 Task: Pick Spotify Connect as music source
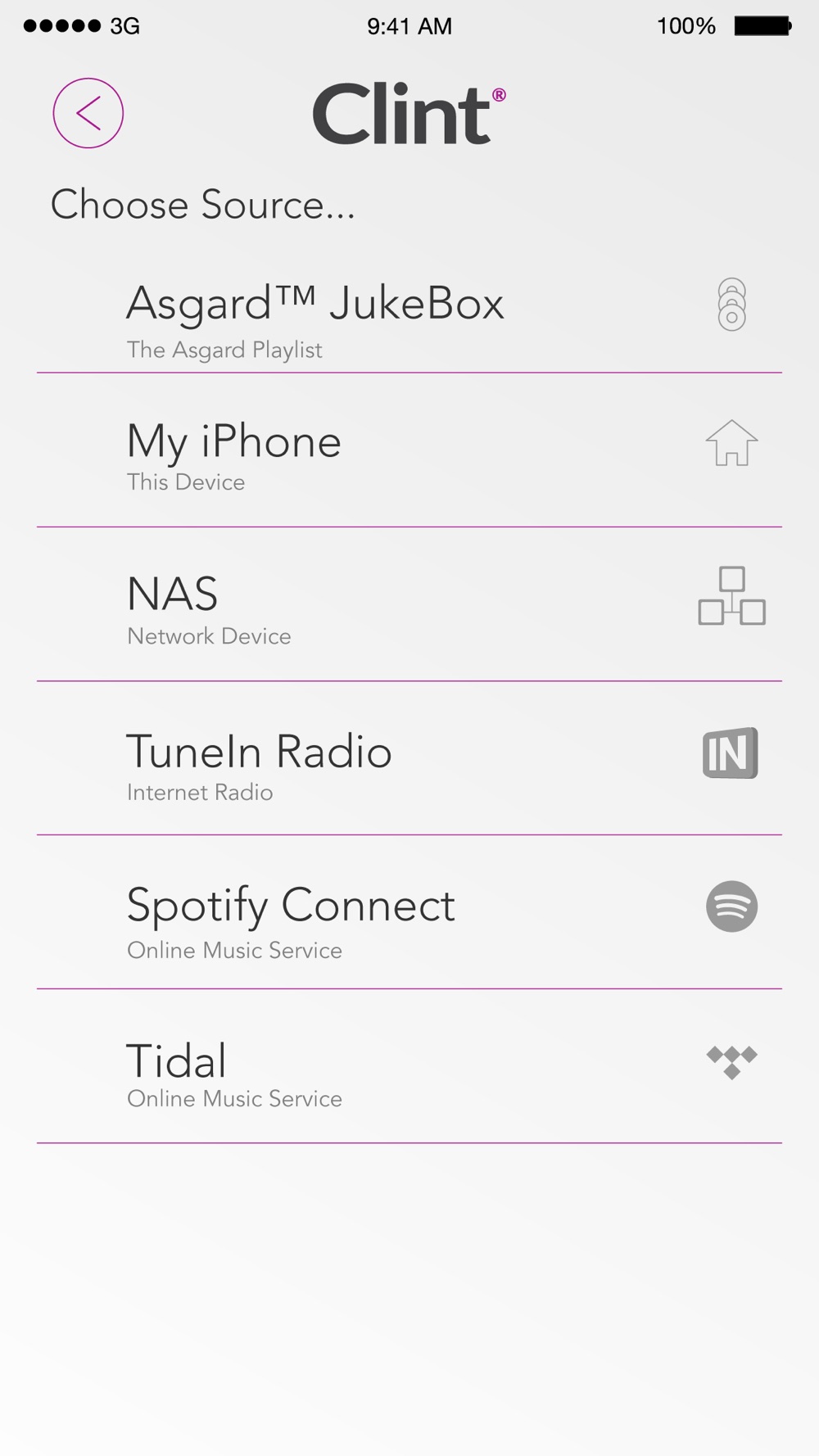tap(409, 912)
